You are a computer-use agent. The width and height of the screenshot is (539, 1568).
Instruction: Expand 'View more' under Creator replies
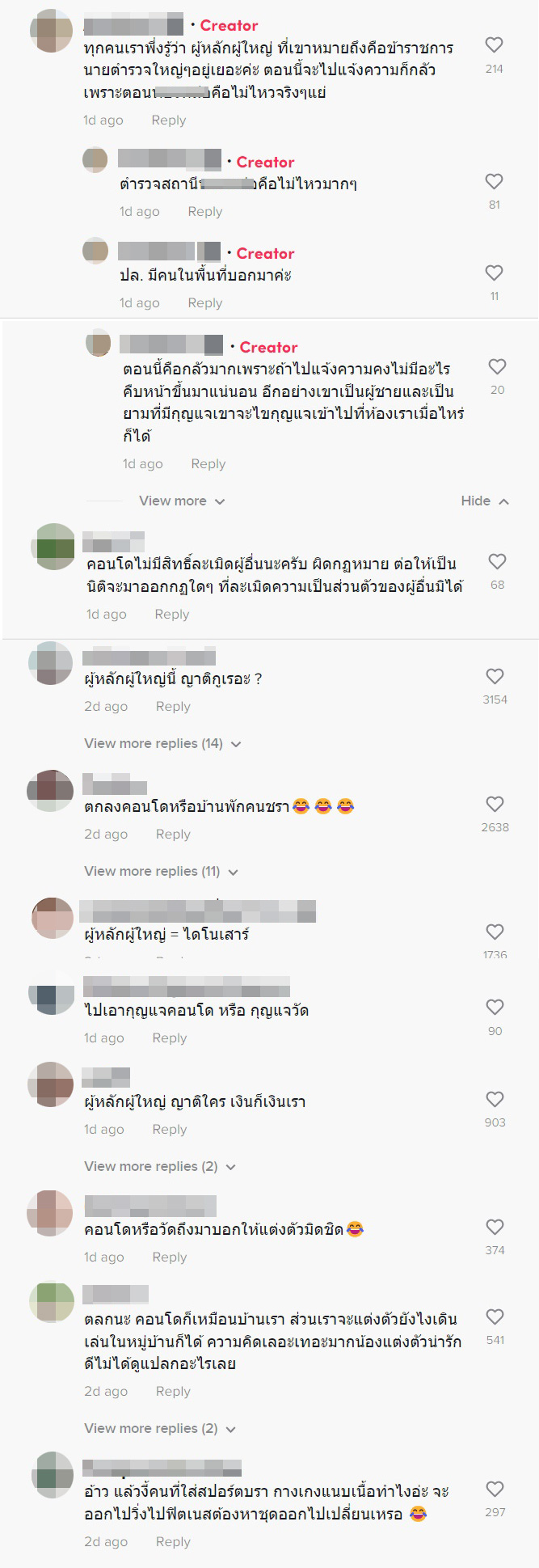pos(181,501)
